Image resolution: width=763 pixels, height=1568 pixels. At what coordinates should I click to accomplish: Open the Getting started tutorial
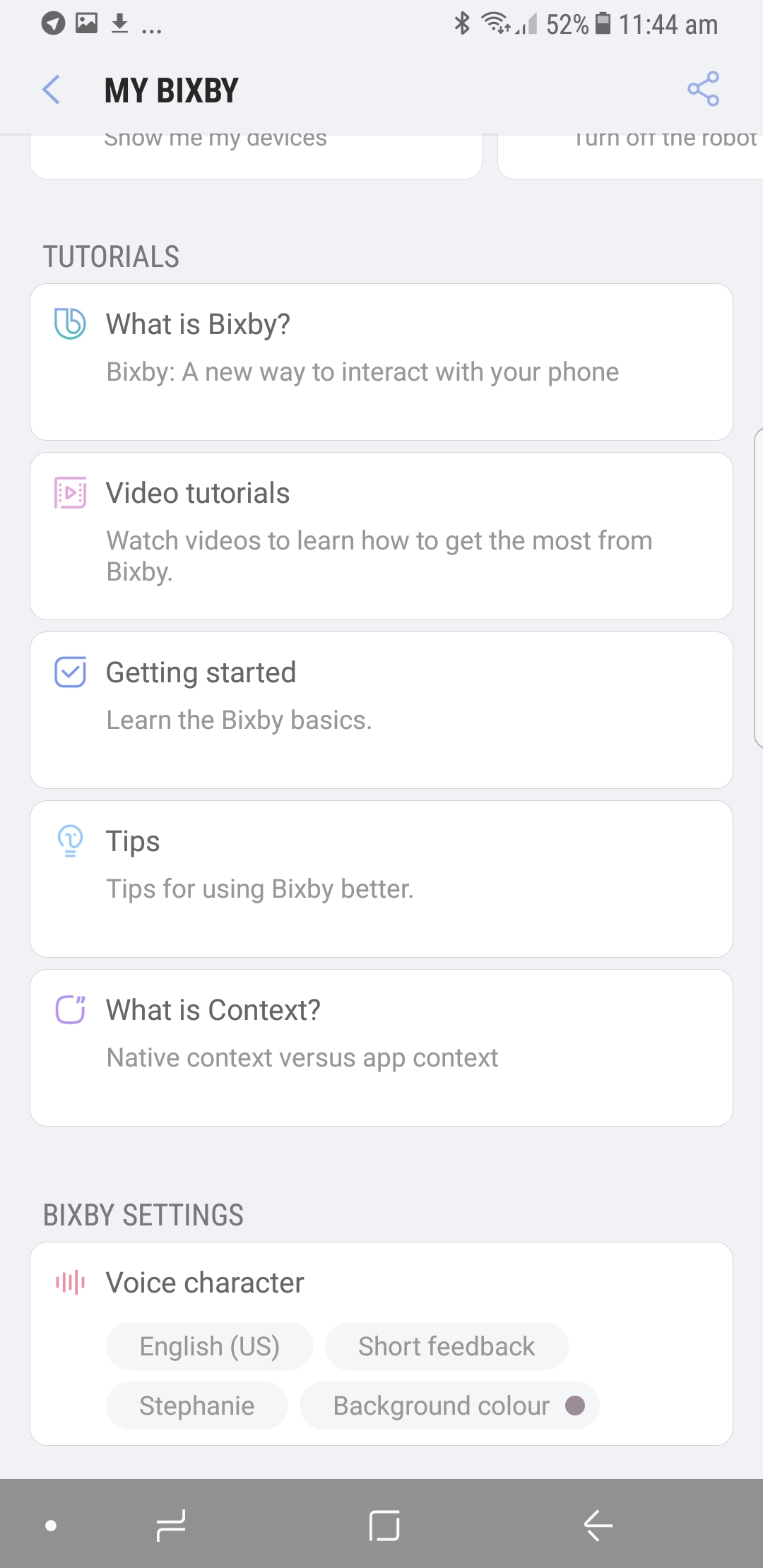point(381,710)
